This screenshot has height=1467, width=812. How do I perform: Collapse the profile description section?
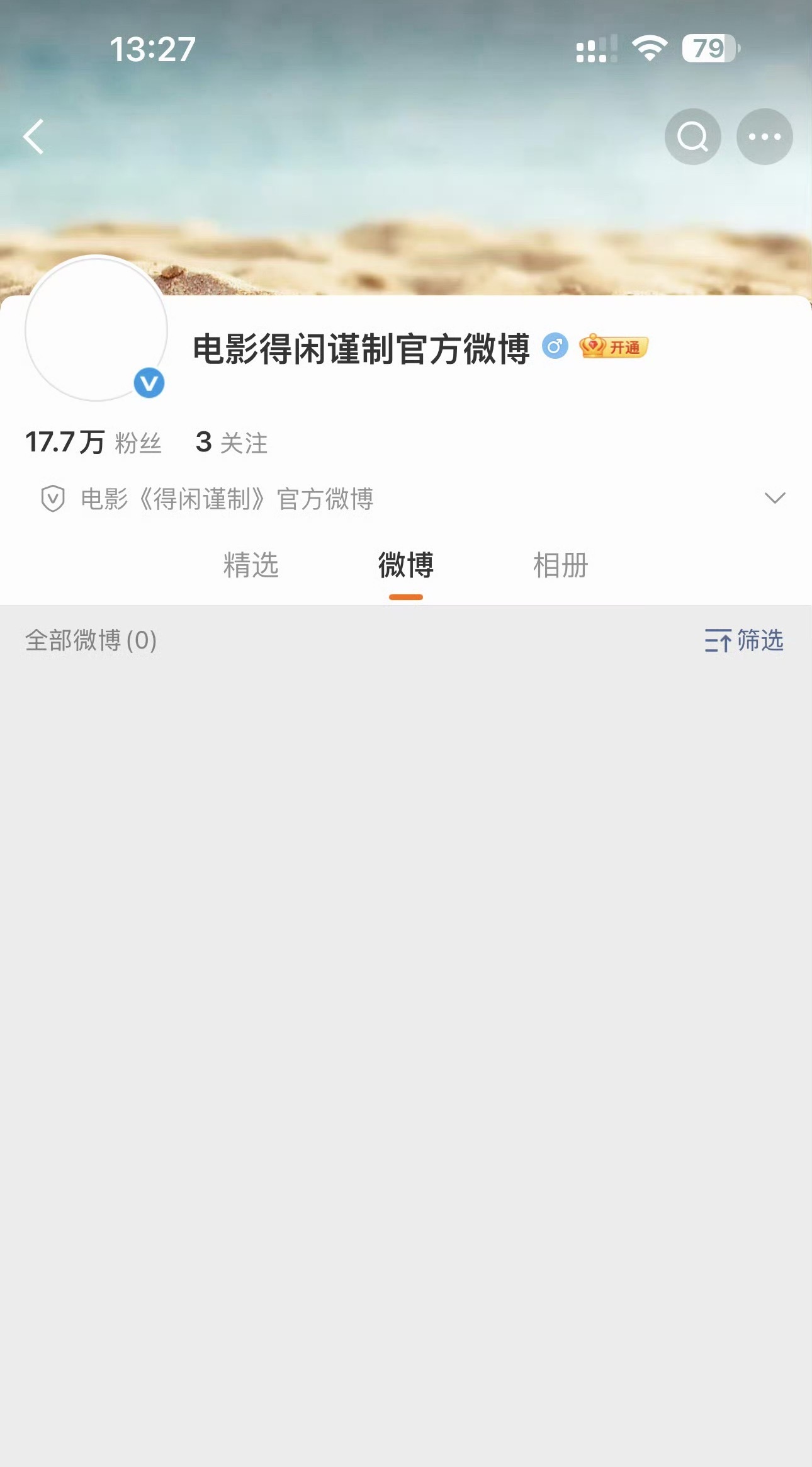(x=774, y=499)
